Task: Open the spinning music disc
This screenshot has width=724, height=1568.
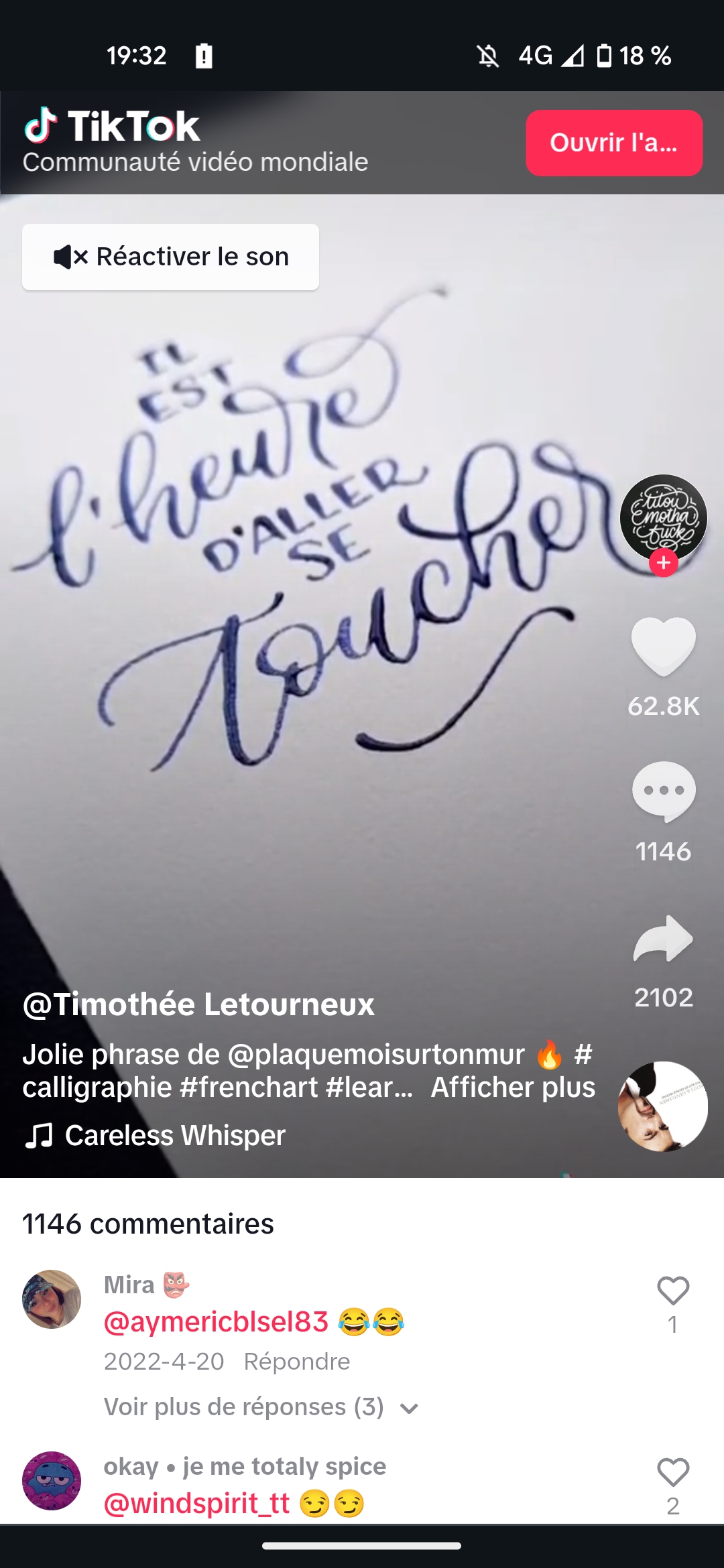Action: (x=662, y=1106)
